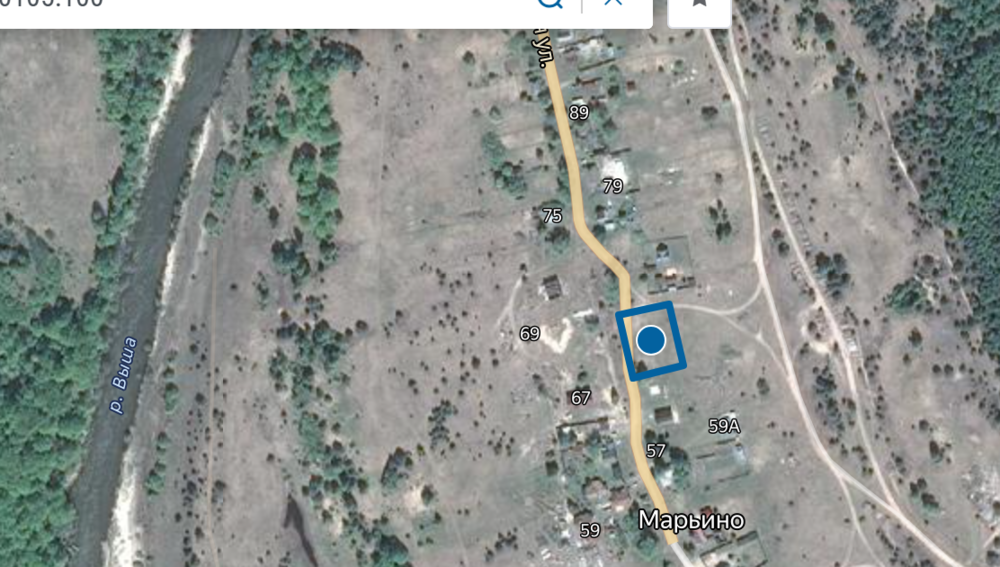Clear the search query with X
Image resolution: width=1000 pixels, height=567 pixels.
pos(614,3)
